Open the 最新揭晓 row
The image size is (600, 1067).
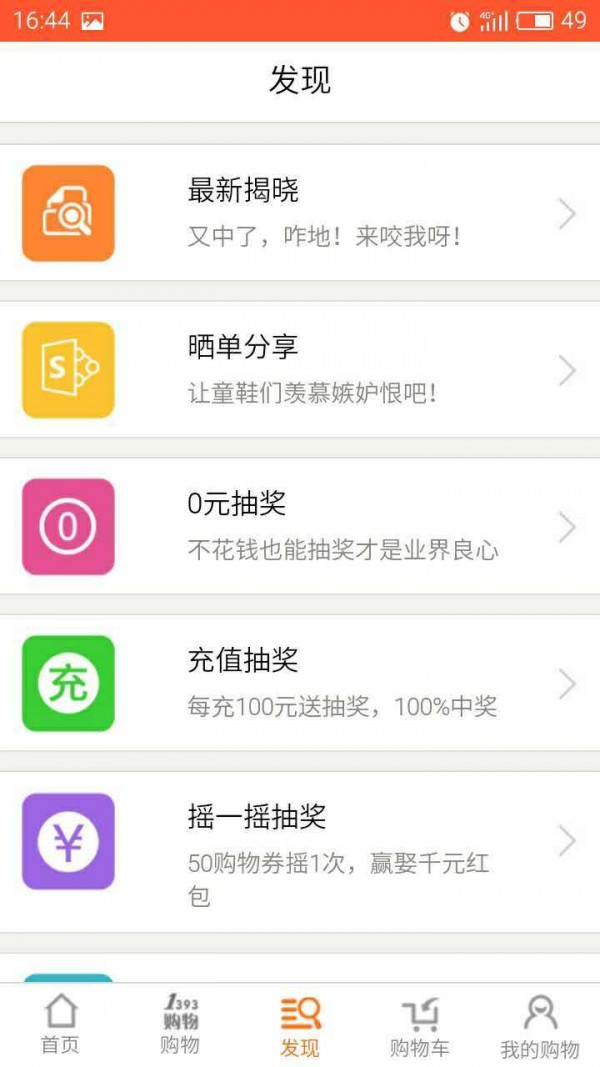point(300,213)
